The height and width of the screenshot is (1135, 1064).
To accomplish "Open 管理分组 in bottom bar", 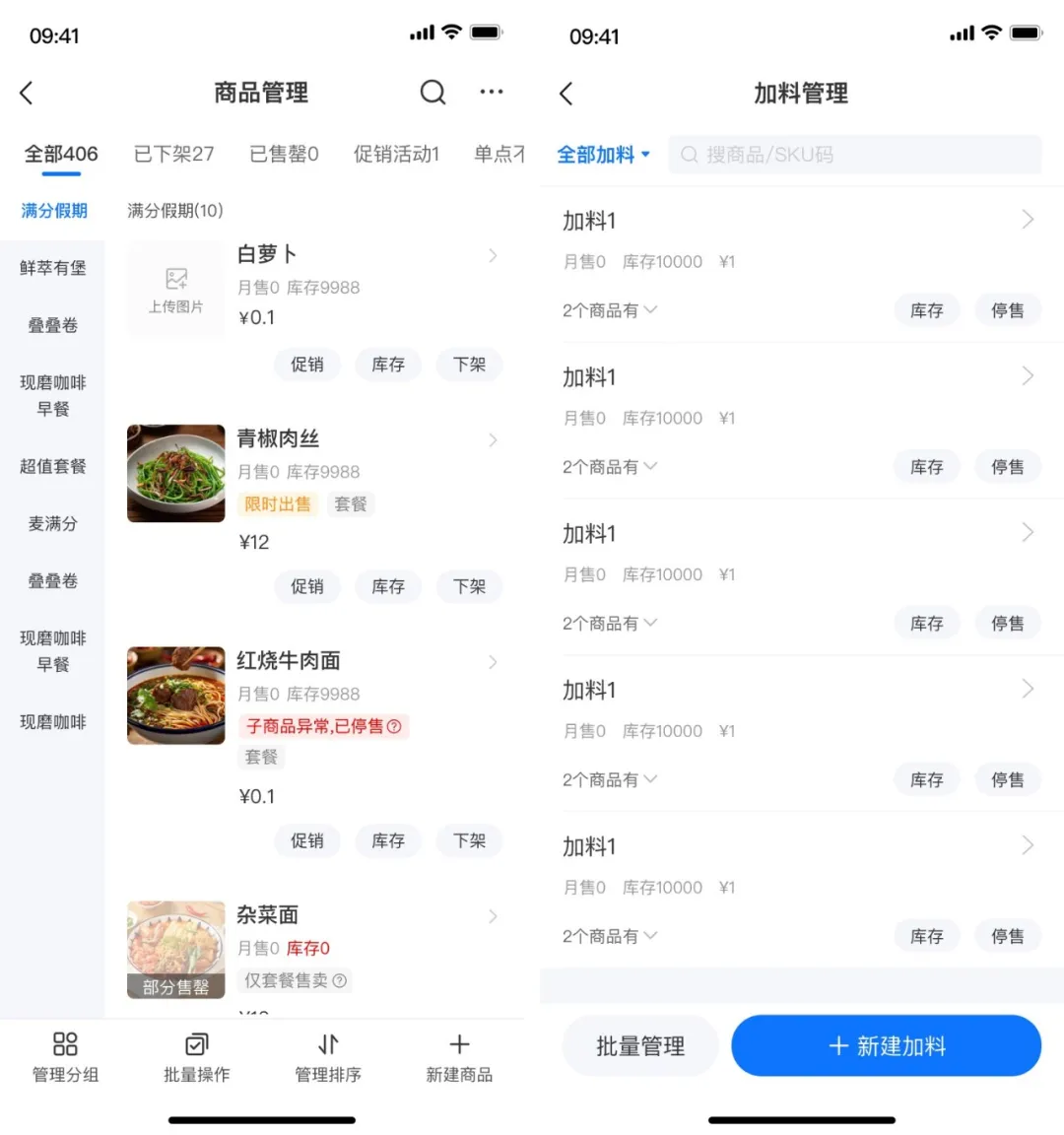I will point(65,1056).
